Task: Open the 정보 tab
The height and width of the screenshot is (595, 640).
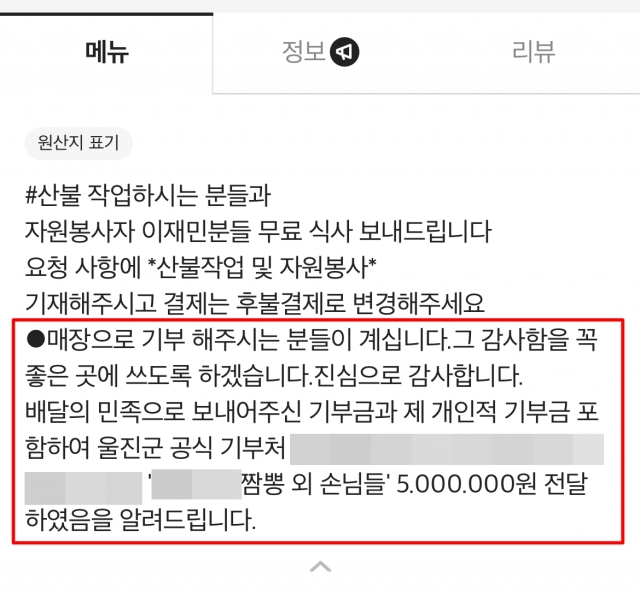Action: click(x=319, y=52)
